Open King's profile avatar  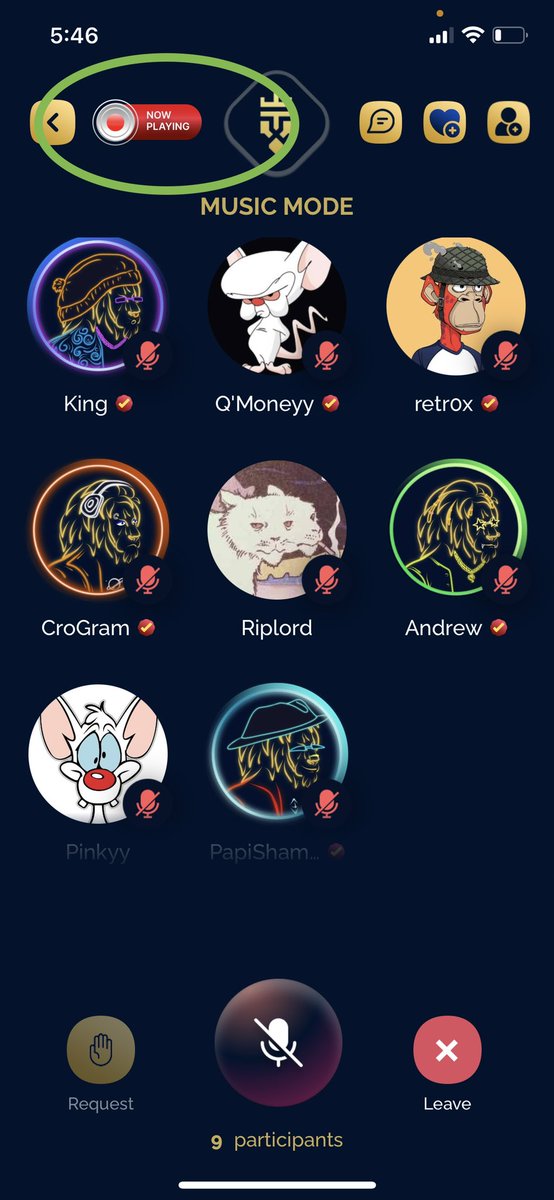coord(98,306)
